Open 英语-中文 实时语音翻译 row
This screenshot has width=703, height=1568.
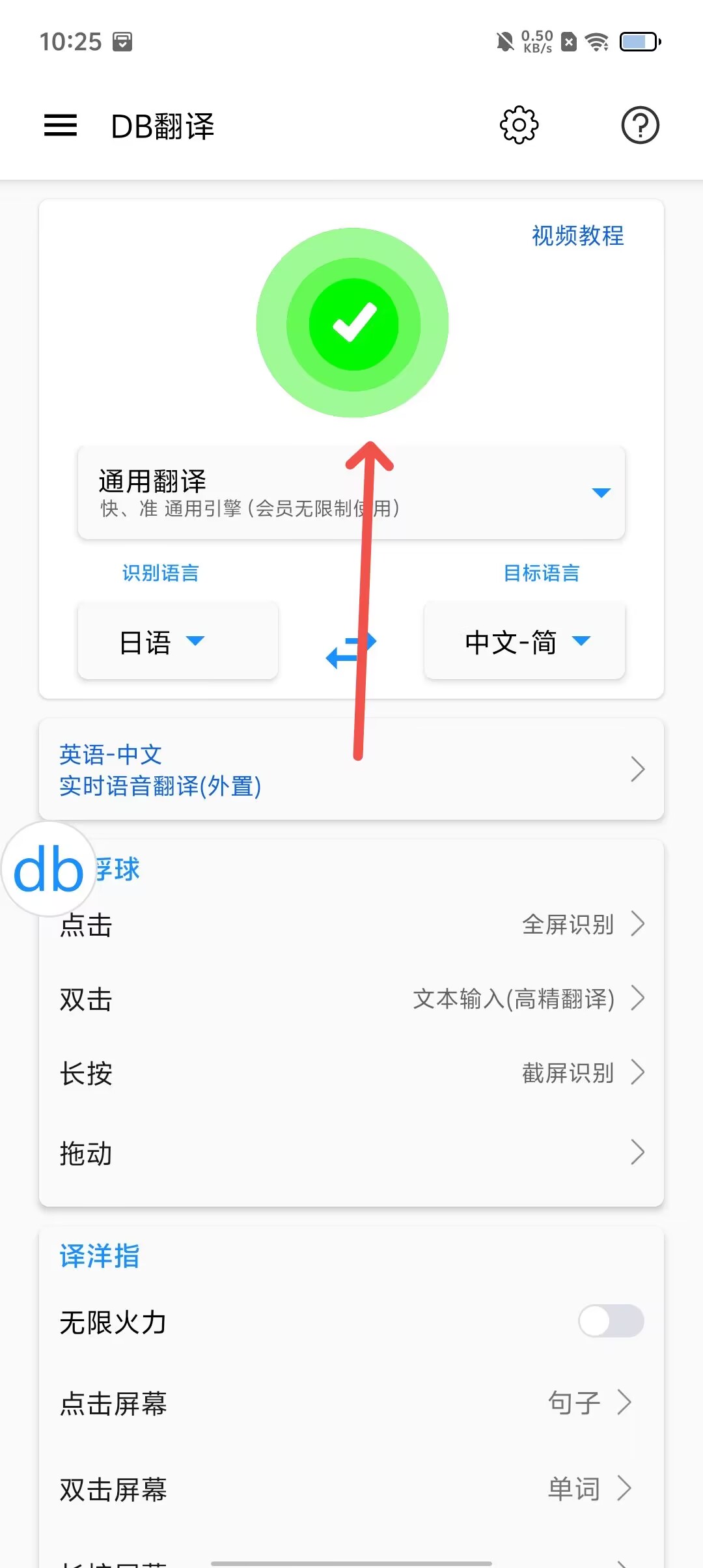coord(351,770)
